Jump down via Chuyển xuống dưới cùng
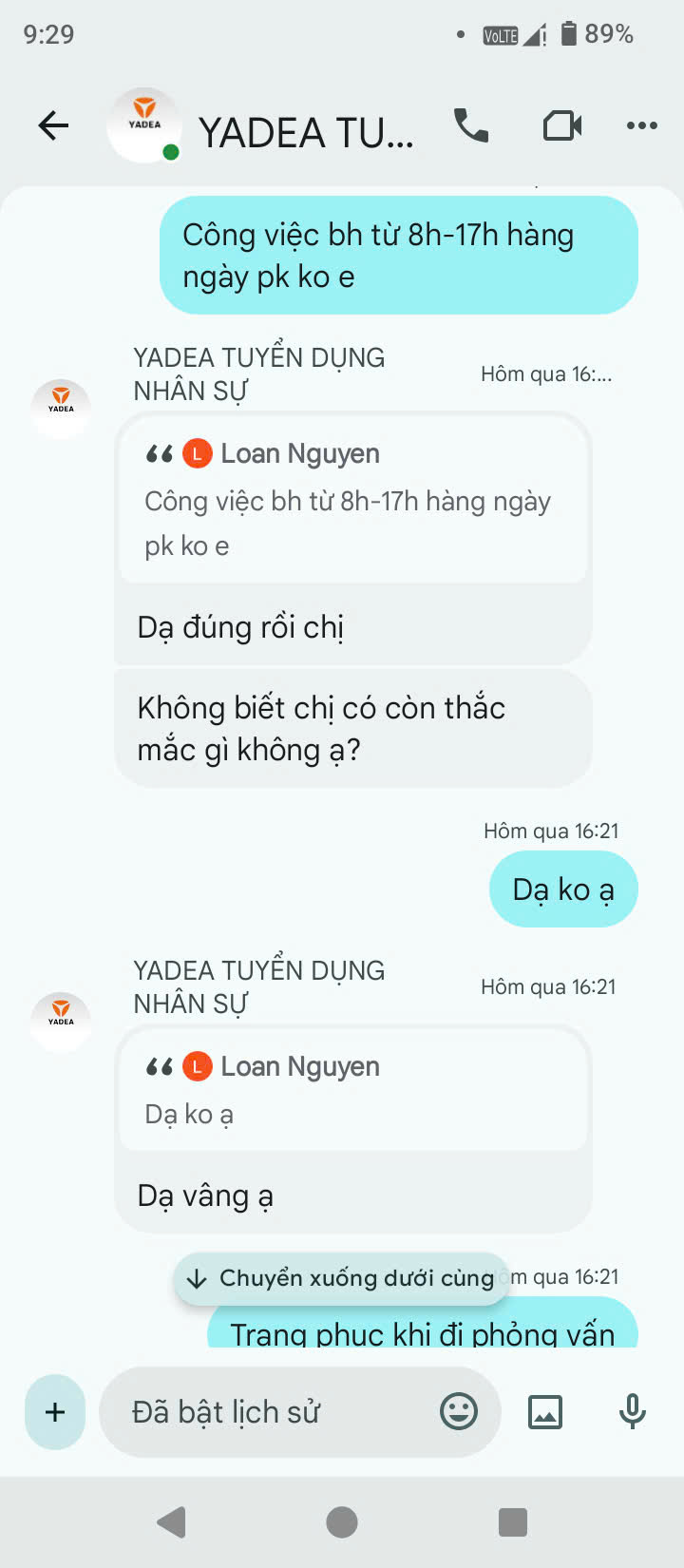The width and height of the screenshot is (684, 1568). (x=342, y=1278)
